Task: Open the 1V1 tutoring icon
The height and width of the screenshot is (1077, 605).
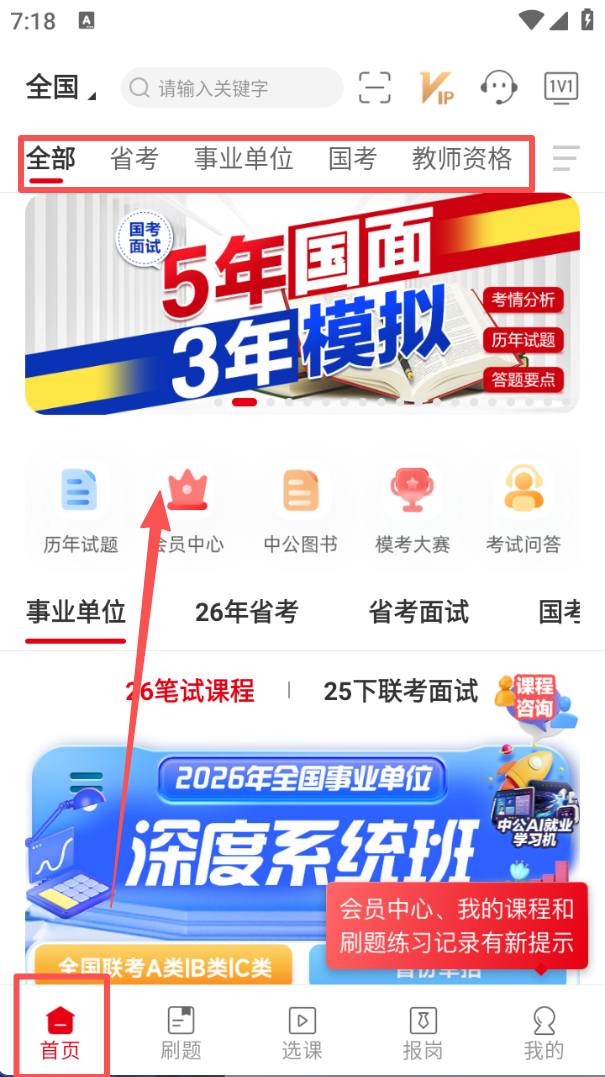Action: (560, 88)
